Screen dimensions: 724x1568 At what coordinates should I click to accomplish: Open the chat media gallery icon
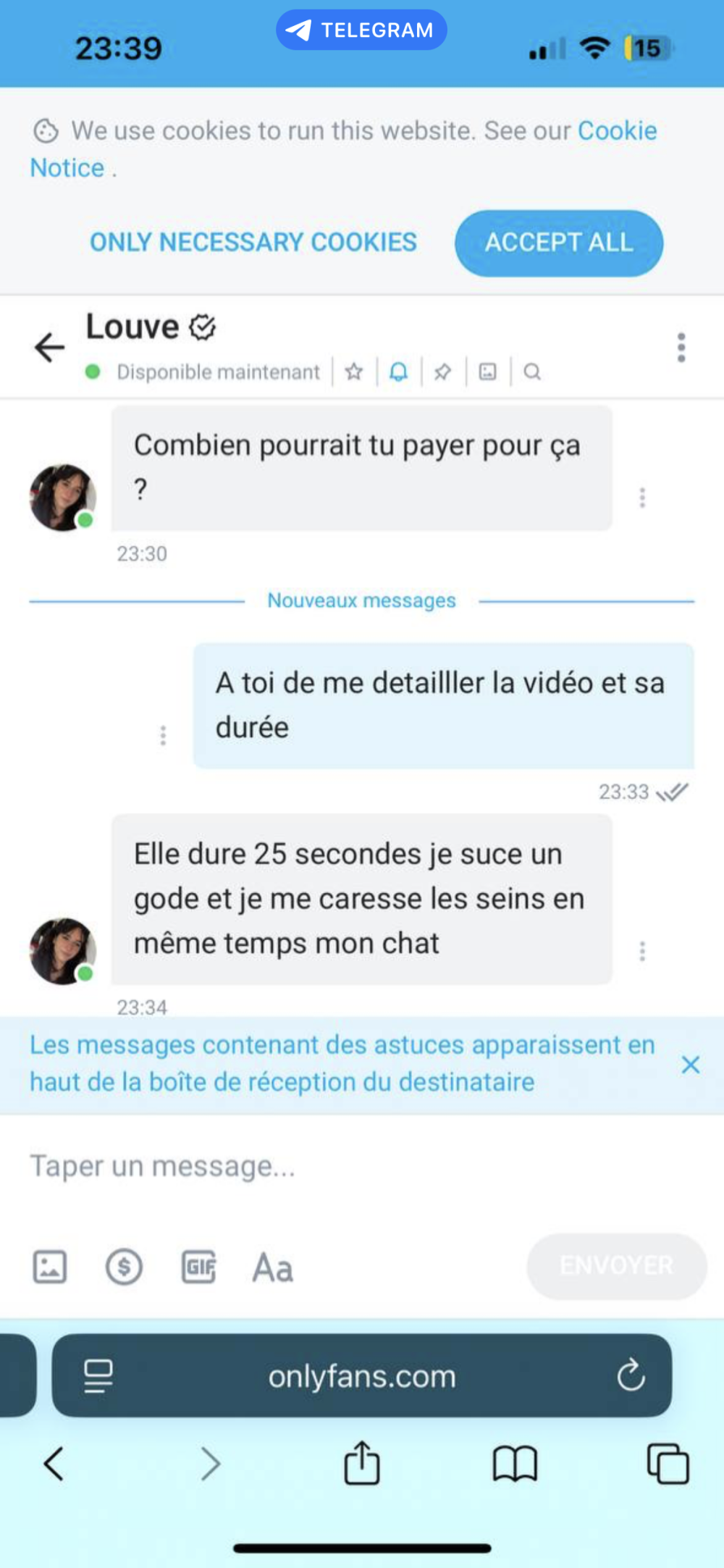click(488, 372)
